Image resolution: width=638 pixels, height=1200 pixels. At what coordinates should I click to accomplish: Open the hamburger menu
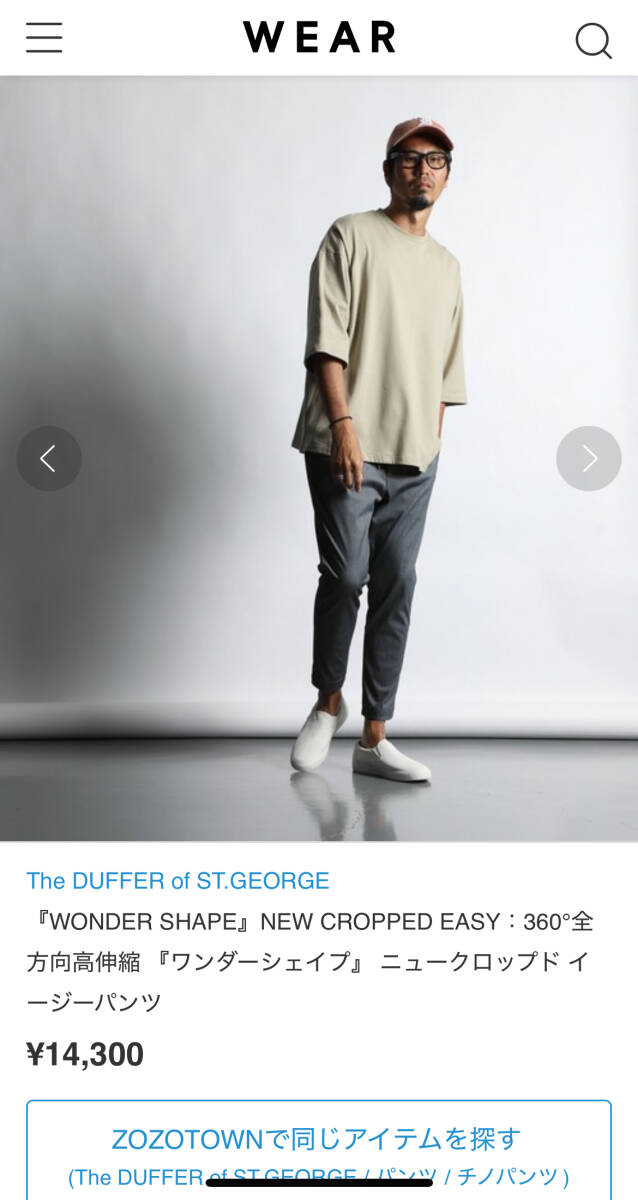click(44, 38)
